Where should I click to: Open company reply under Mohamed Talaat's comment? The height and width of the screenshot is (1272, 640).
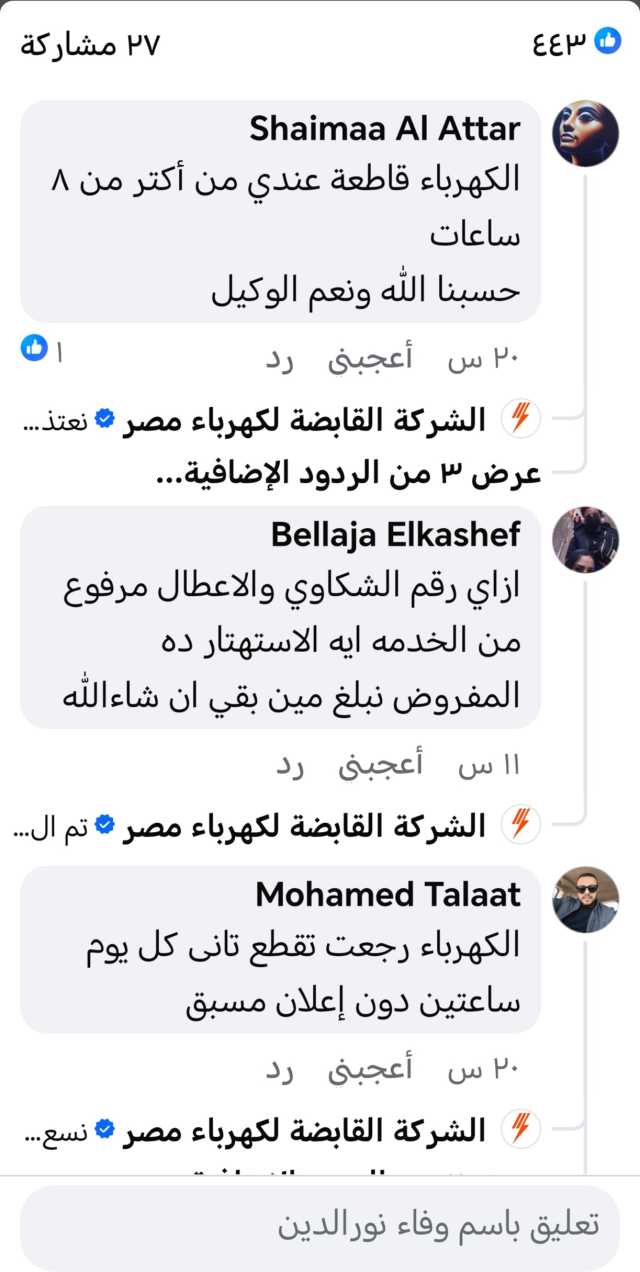[x=280, y=1130]
